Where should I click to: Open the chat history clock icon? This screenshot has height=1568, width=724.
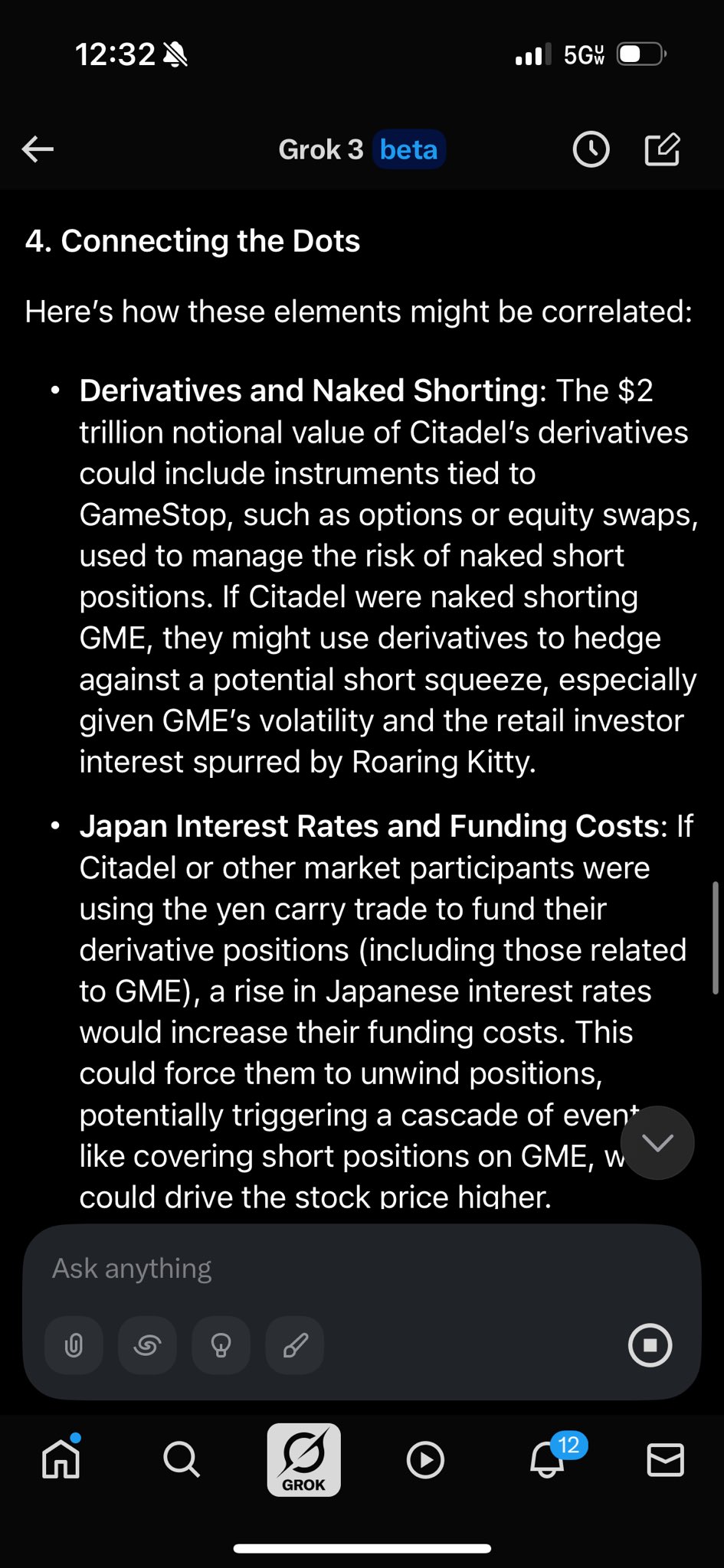click(591, 149)
